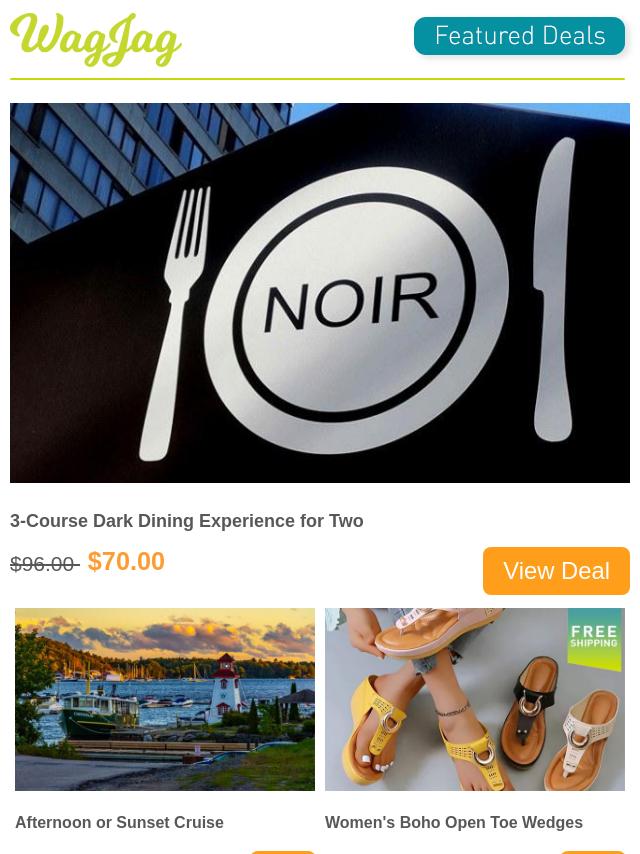
Task: Go to WagJag home via logo
Action: (x=96, y=40)
